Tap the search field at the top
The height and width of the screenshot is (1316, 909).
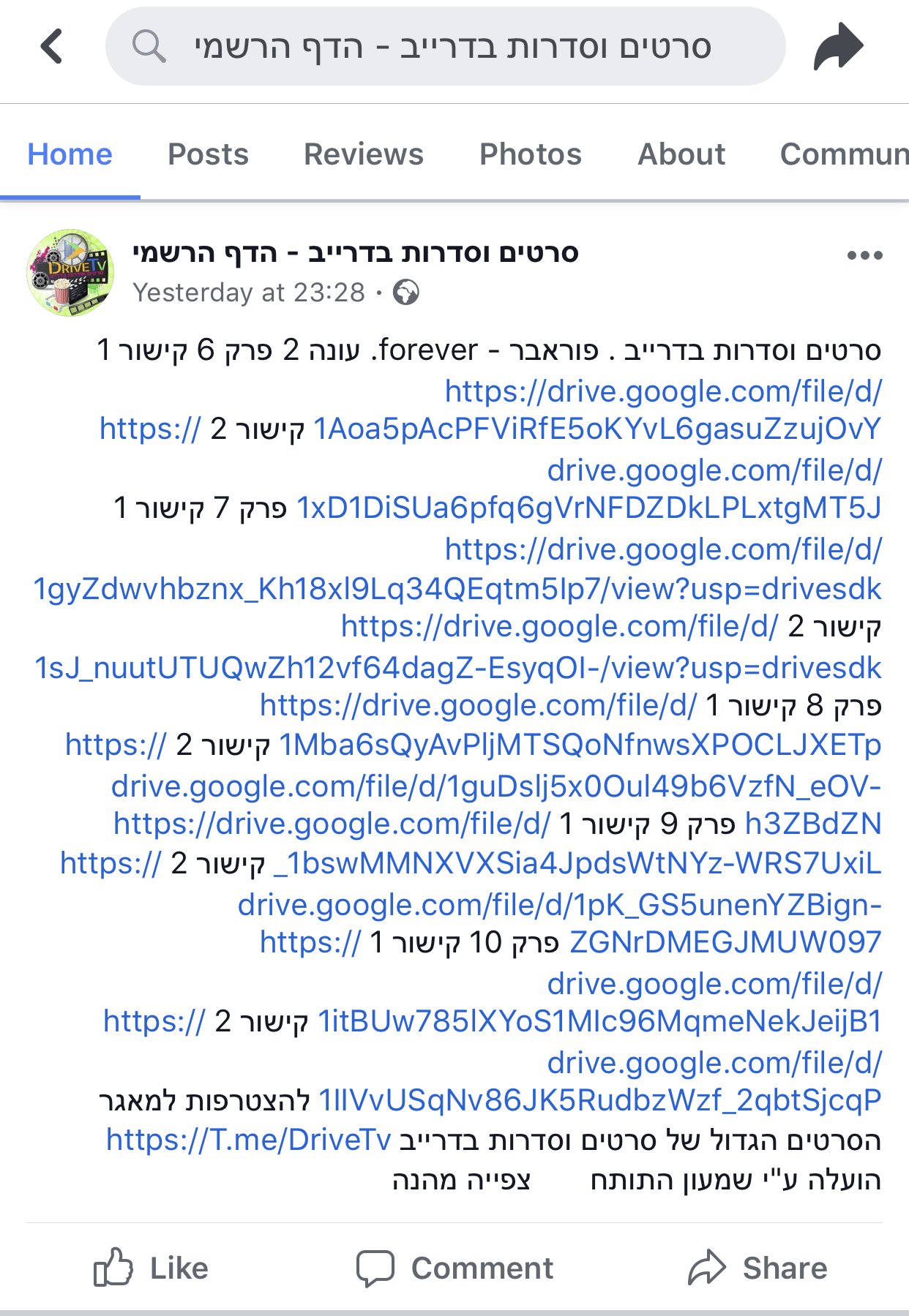point(445,47)
